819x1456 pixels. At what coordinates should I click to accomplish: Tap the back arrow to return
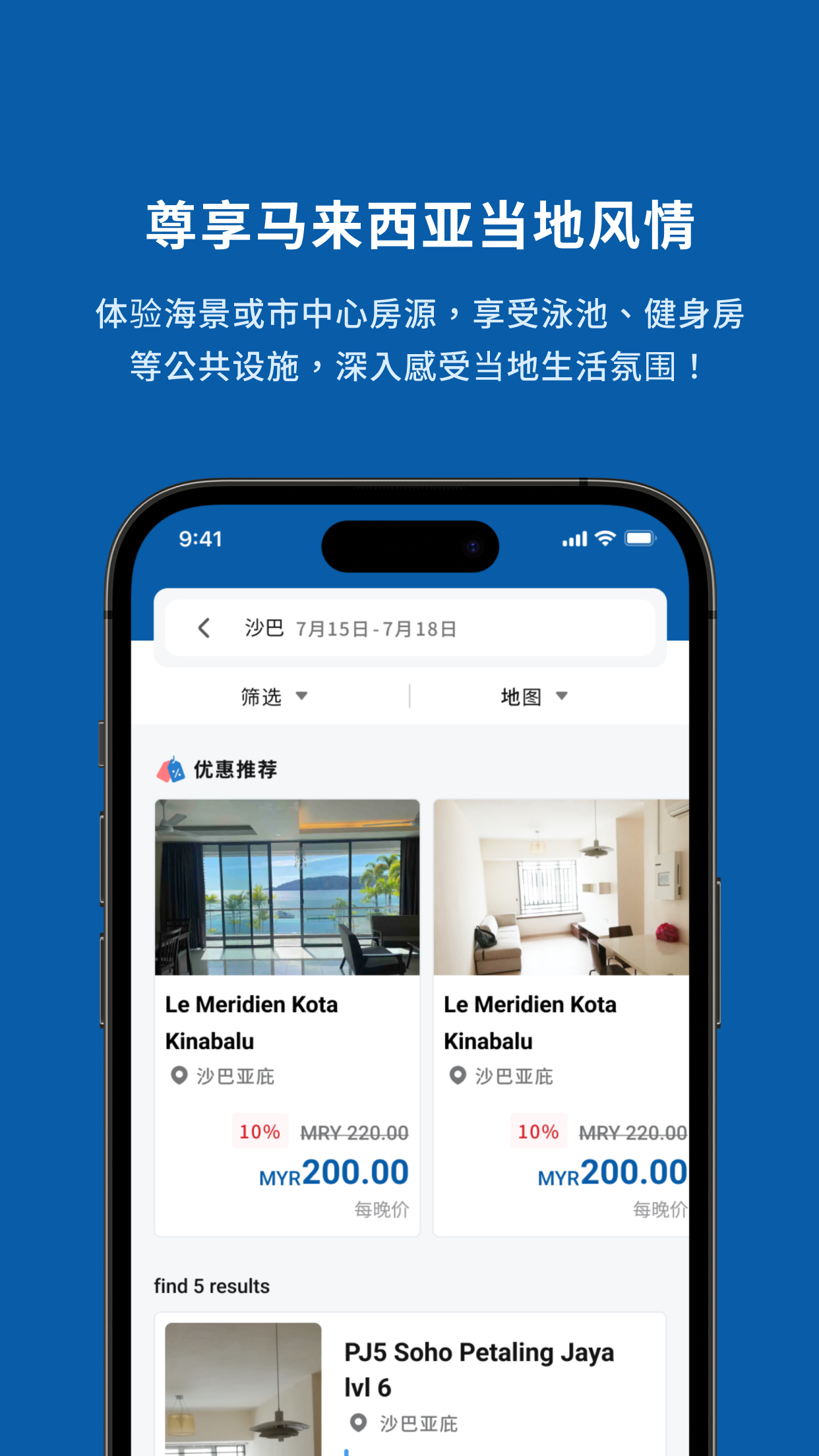[x=204, y=628]
